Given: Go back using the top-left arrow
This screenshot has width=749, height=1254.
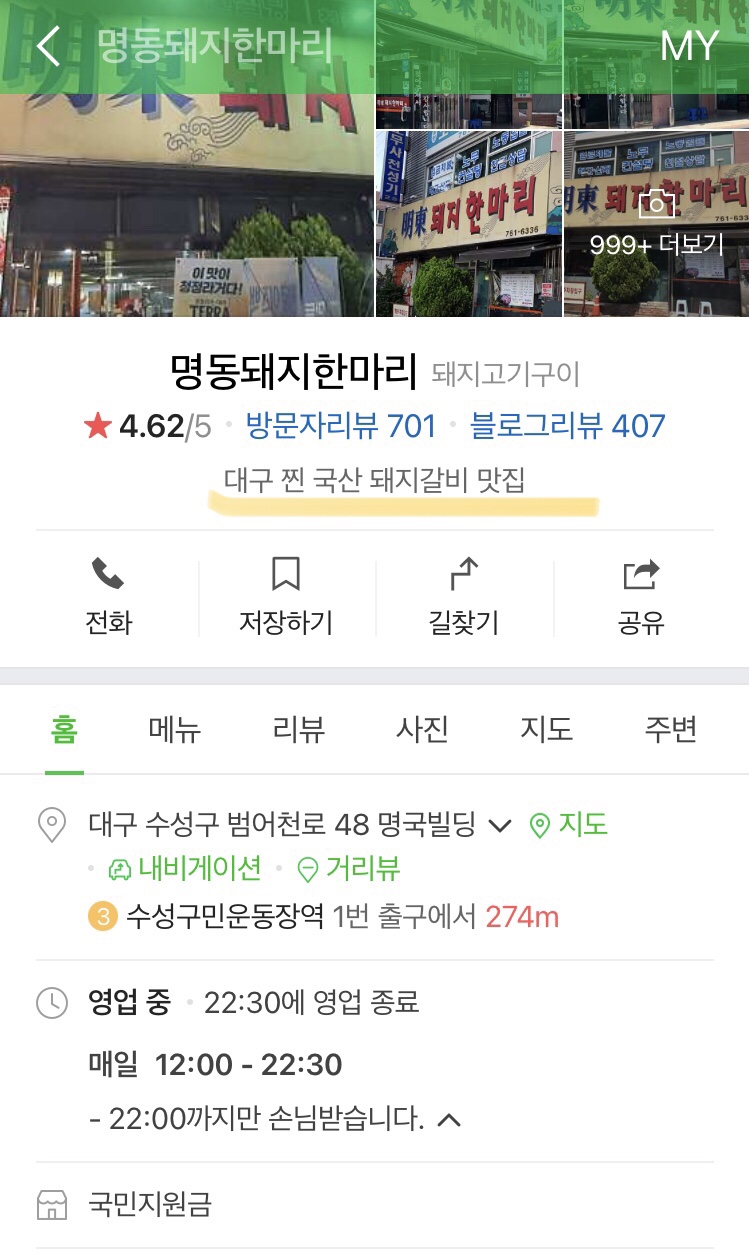Looking at the screenshot, I should click(x=48, y=46).
